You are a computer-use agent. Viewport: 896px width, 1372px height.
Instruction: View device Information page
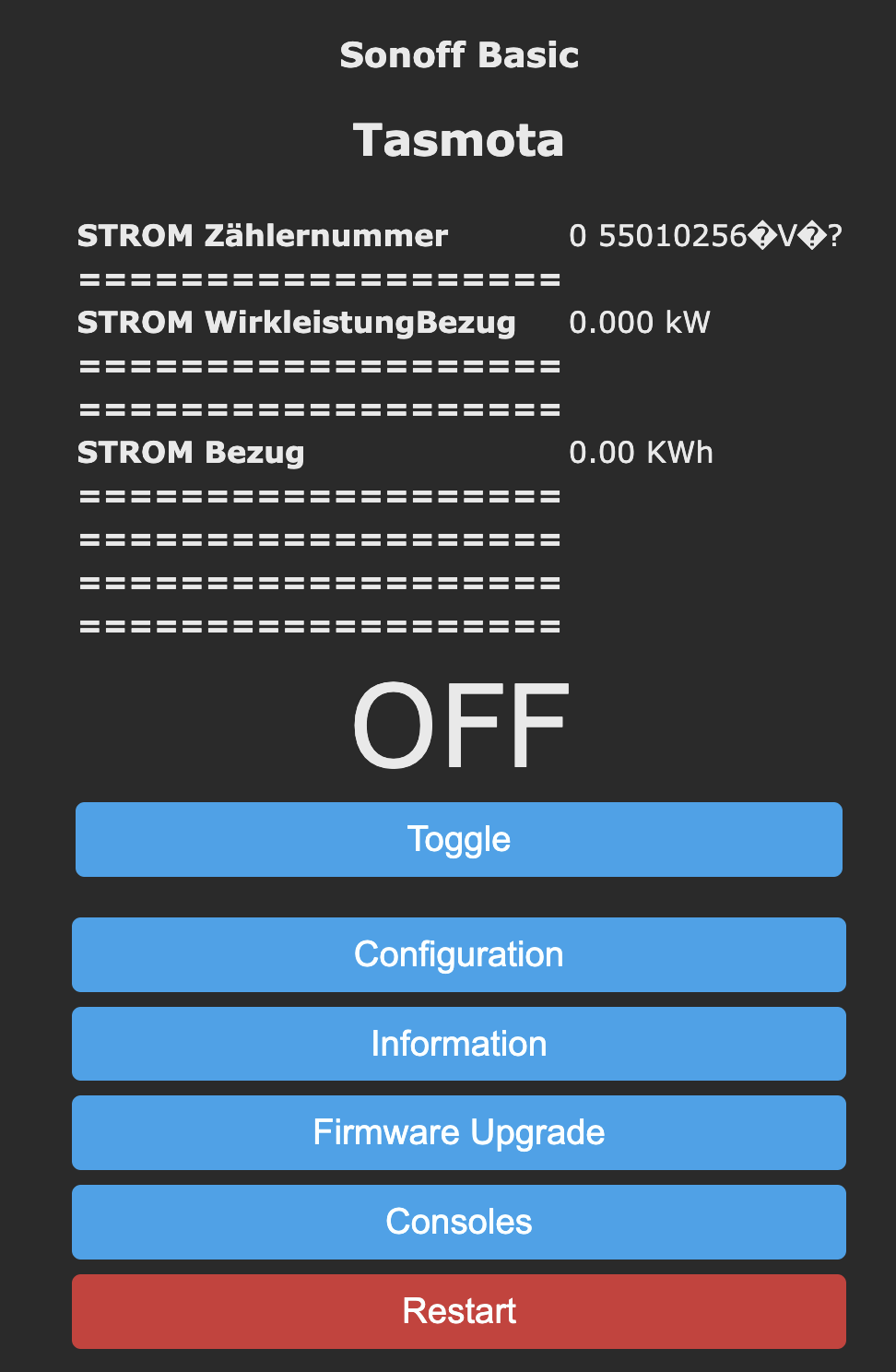(459, 1044)
